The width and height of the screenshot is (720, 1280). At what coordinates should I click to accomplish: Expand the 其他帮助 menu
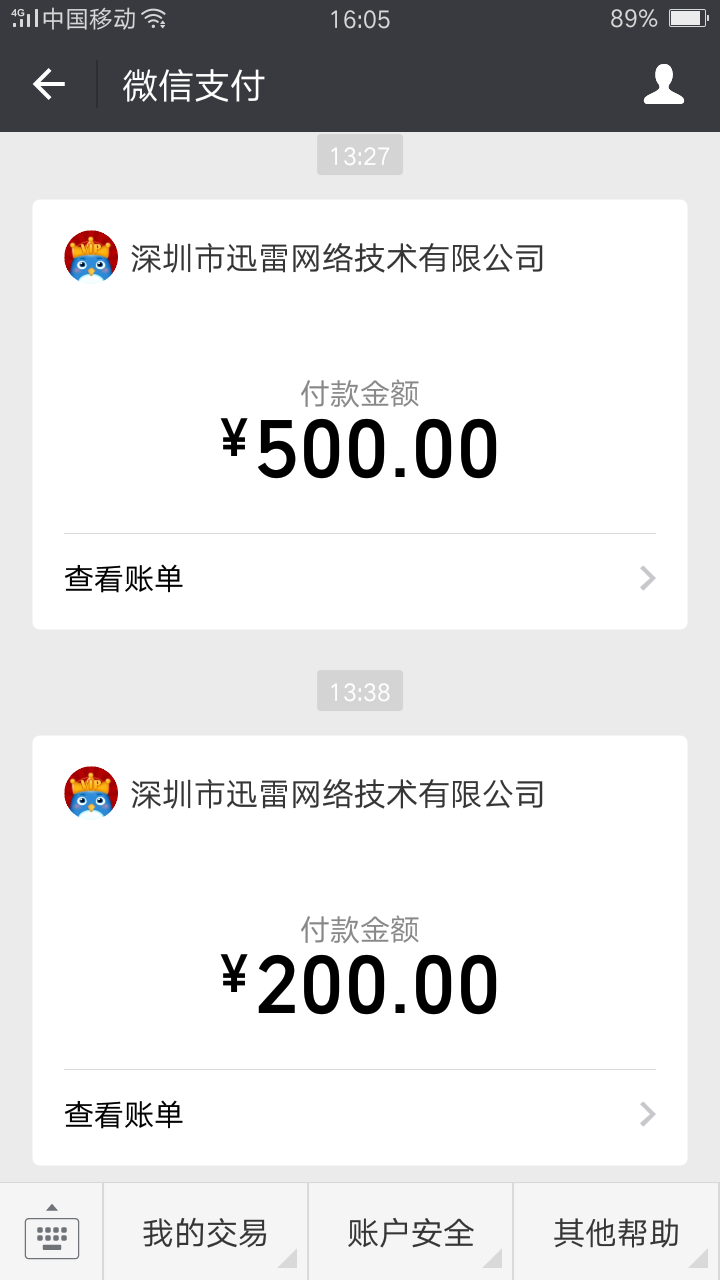(x=616, y=1232)
